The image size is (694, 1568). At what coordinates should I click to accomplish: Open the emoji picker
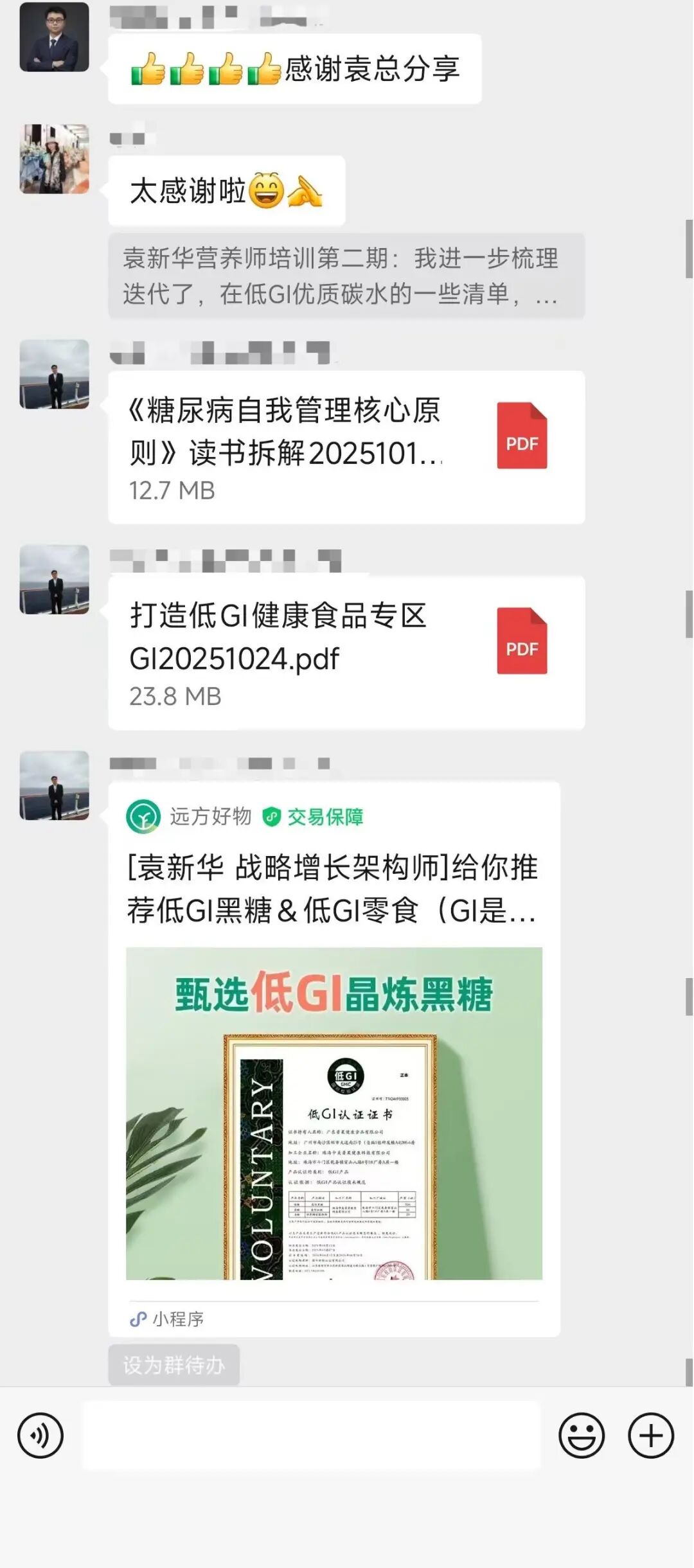pos(582,1435)
